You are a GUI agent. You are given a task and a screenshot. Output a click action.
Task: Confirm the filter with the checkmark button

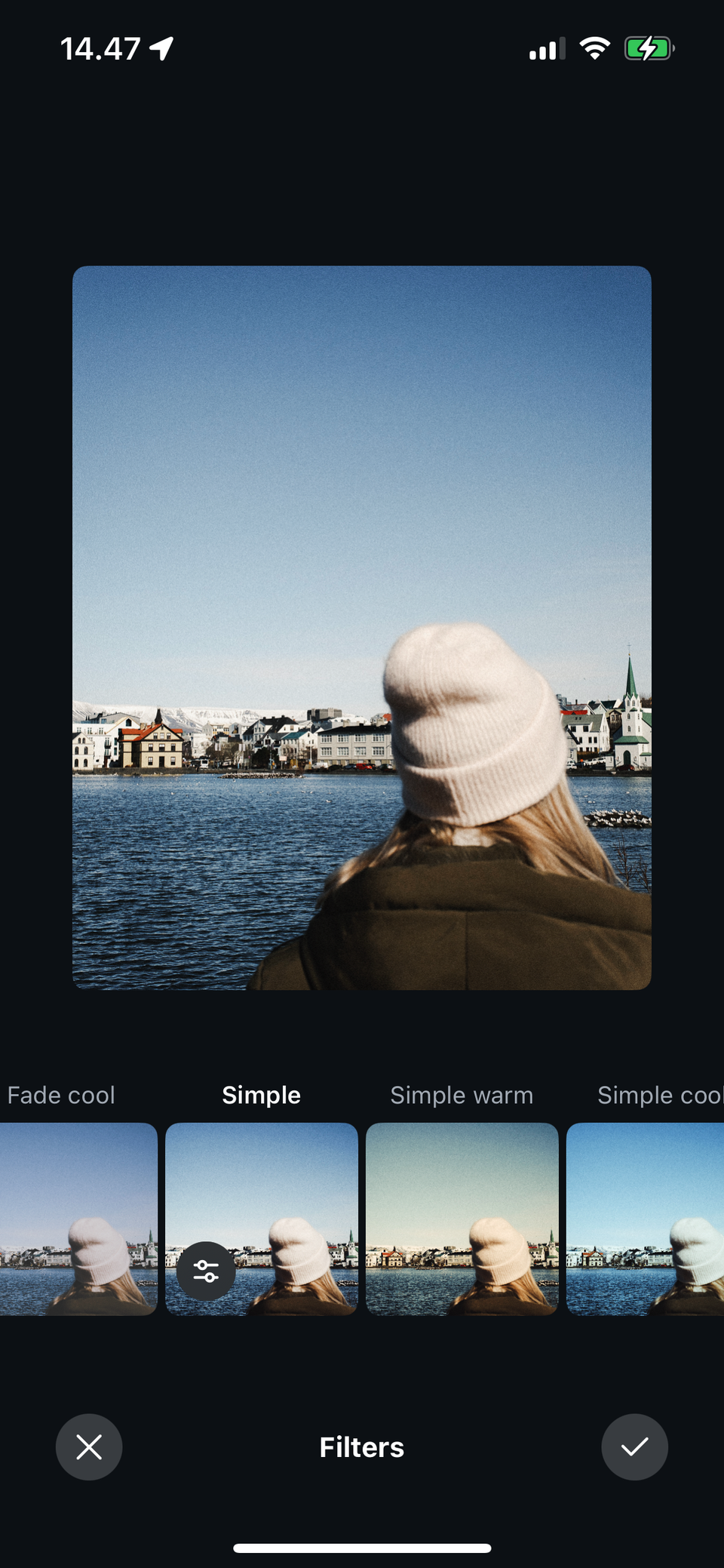(634, 1447)
